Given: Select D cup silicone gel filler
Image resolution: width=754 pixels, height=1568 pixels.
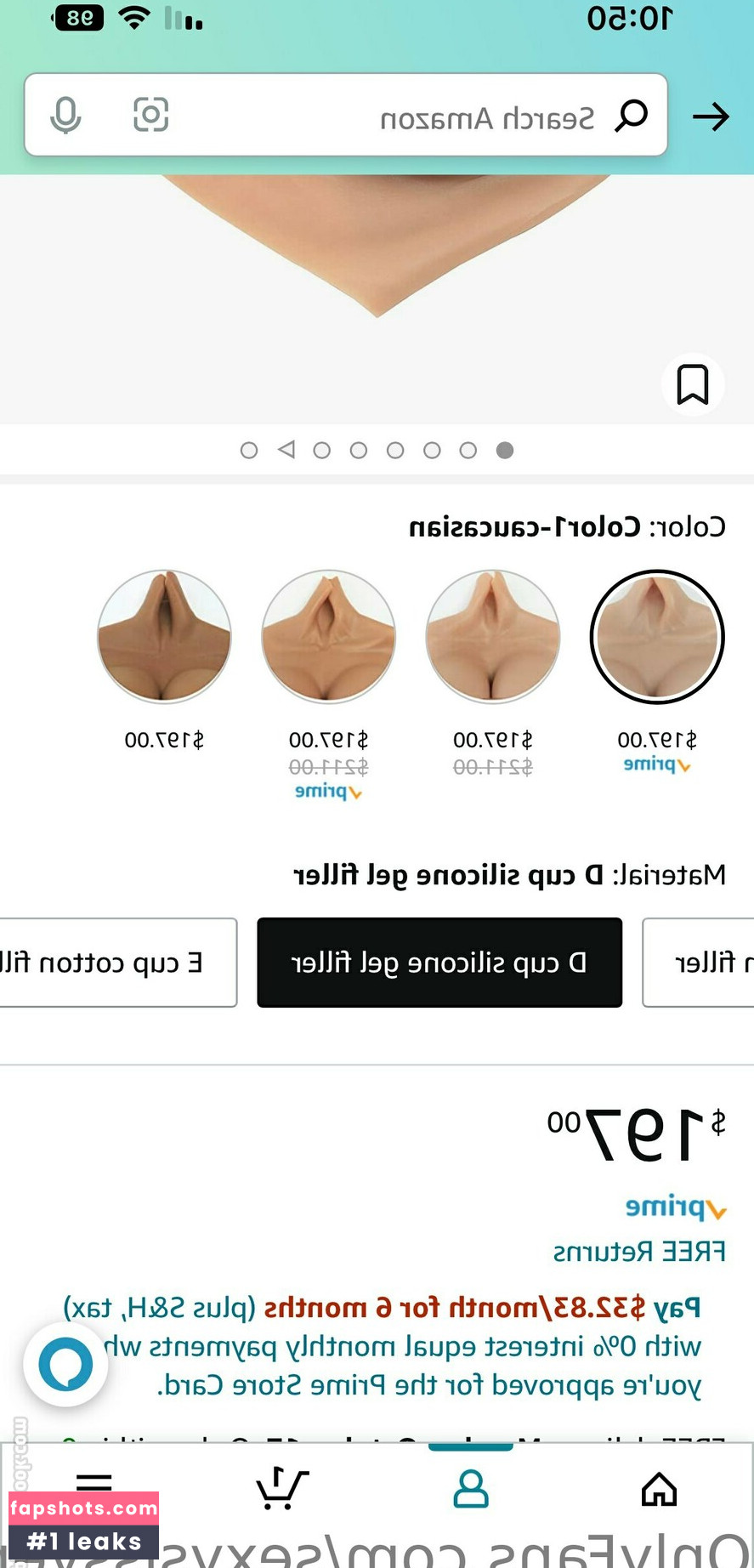Looking at the screenshot, I should [x=439, y=963].
